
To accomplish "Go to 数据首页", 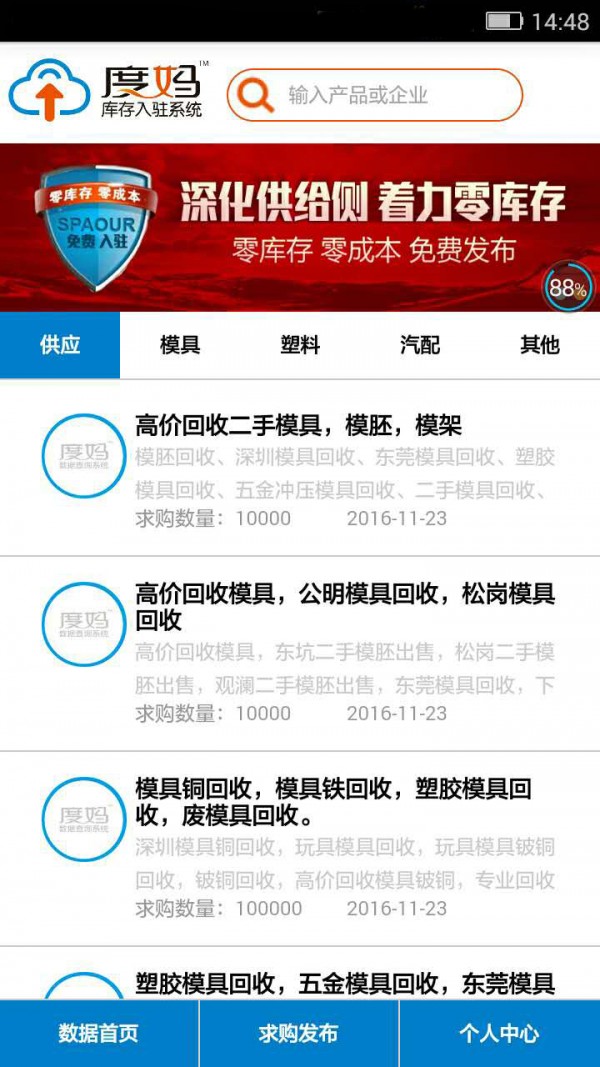I will 98,1033.
